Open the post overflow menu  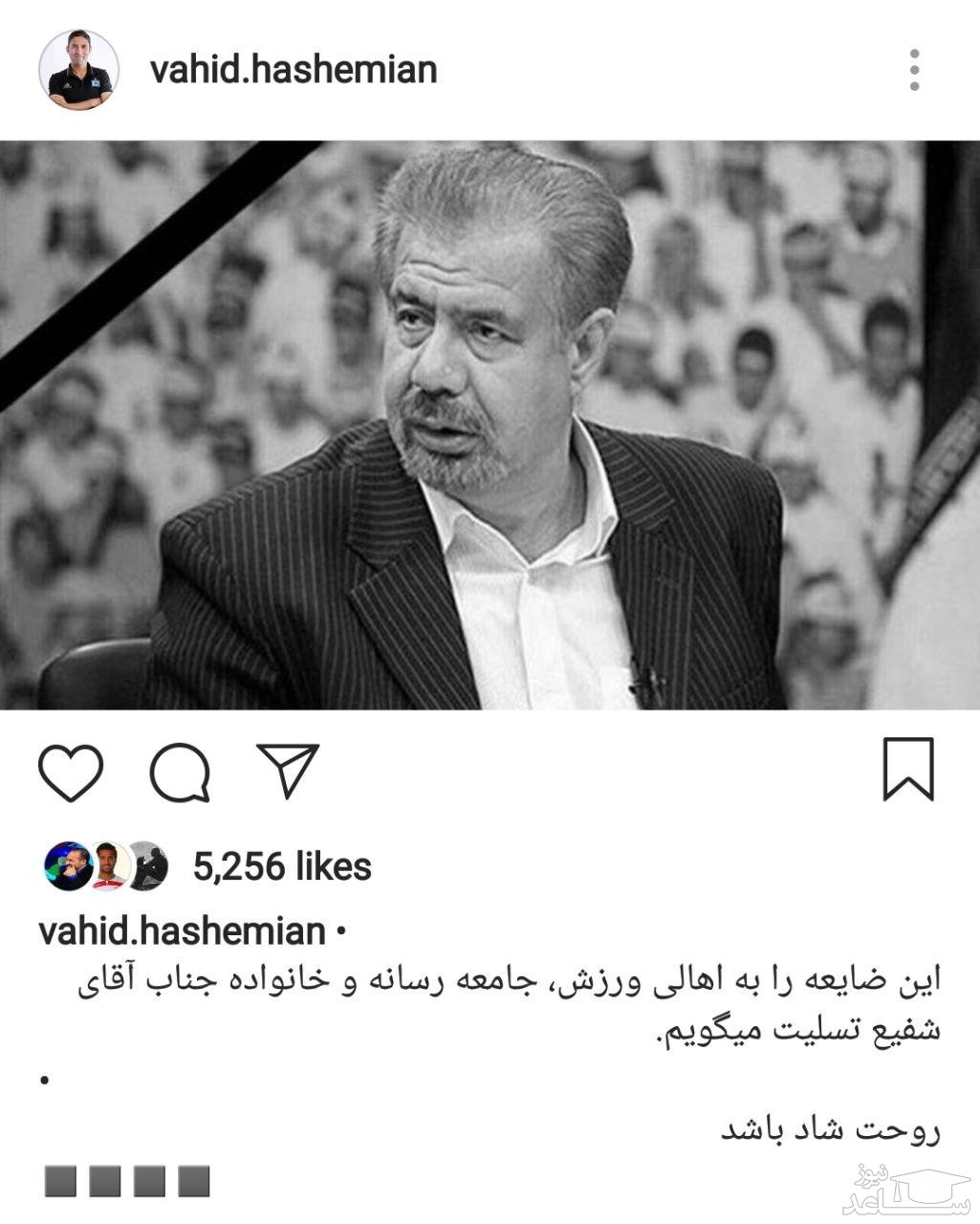pyautogui.click(x=914, y=70)
